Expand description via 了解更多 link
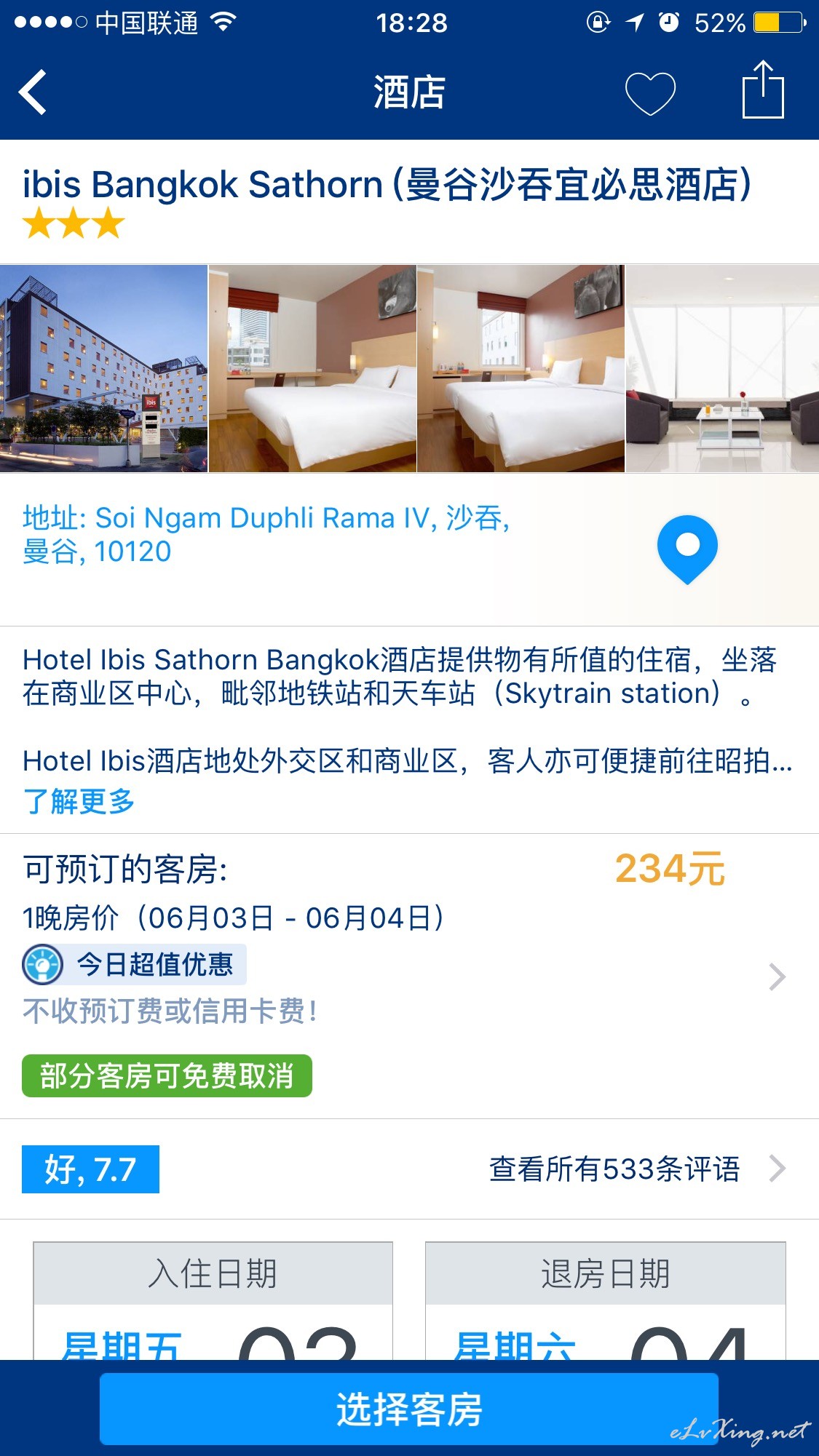819x1456 pixels. (x=79, y=801)
